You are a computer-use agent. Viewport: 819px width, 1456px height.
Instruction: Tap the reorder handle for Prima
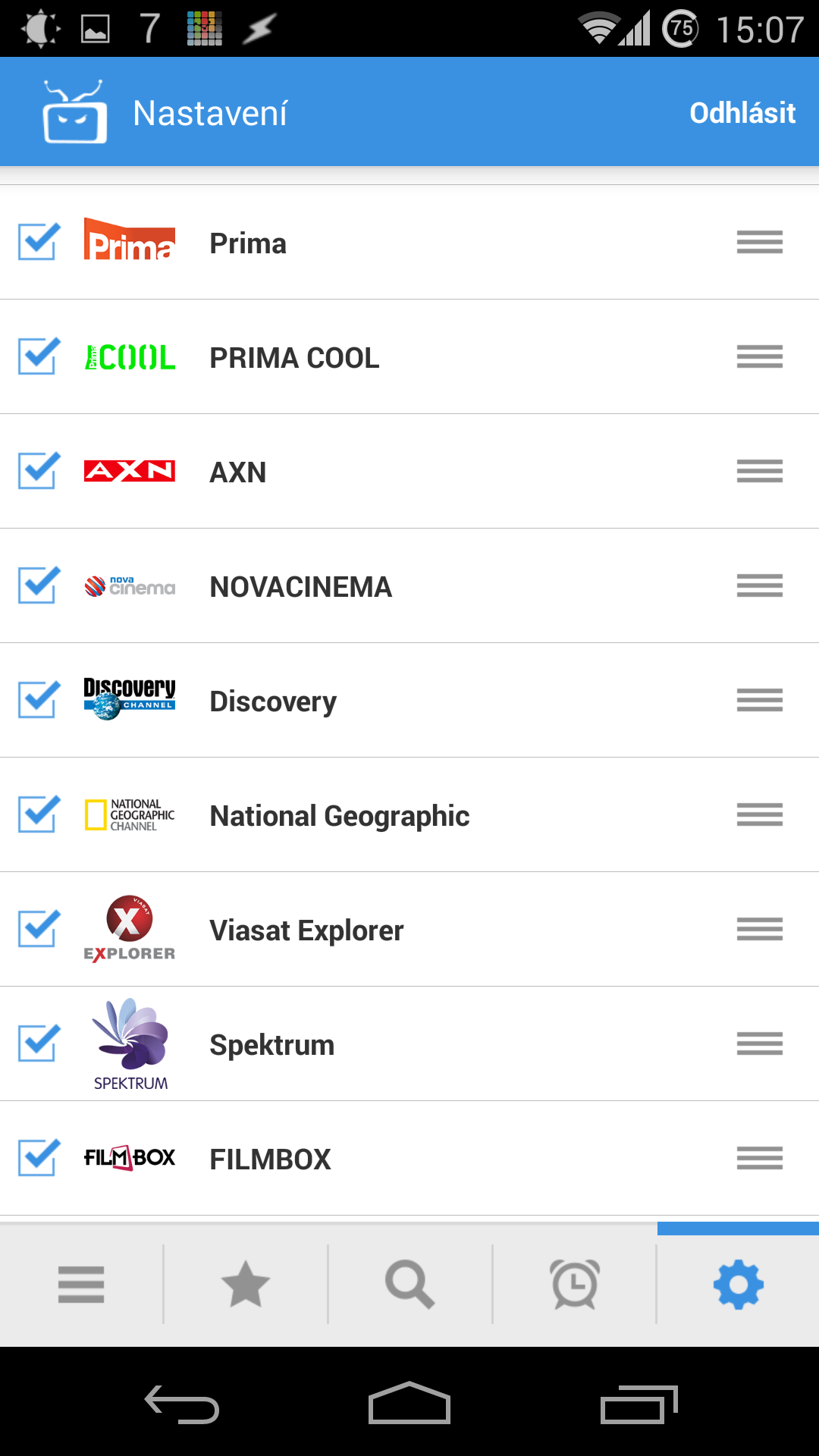[759, 243]
